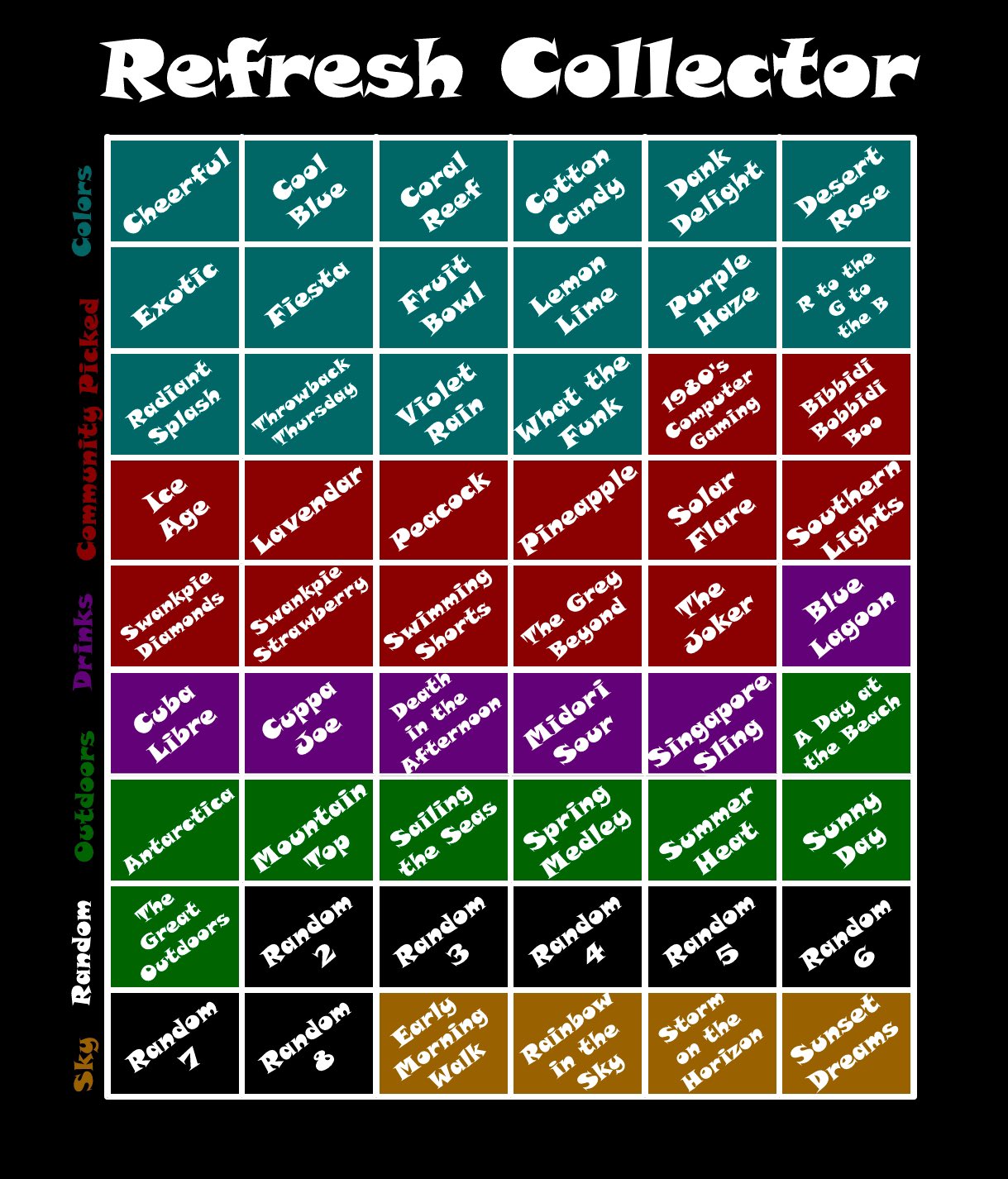Select the Antarctica tile
Screen dimensions: 1008x1179
174,830
